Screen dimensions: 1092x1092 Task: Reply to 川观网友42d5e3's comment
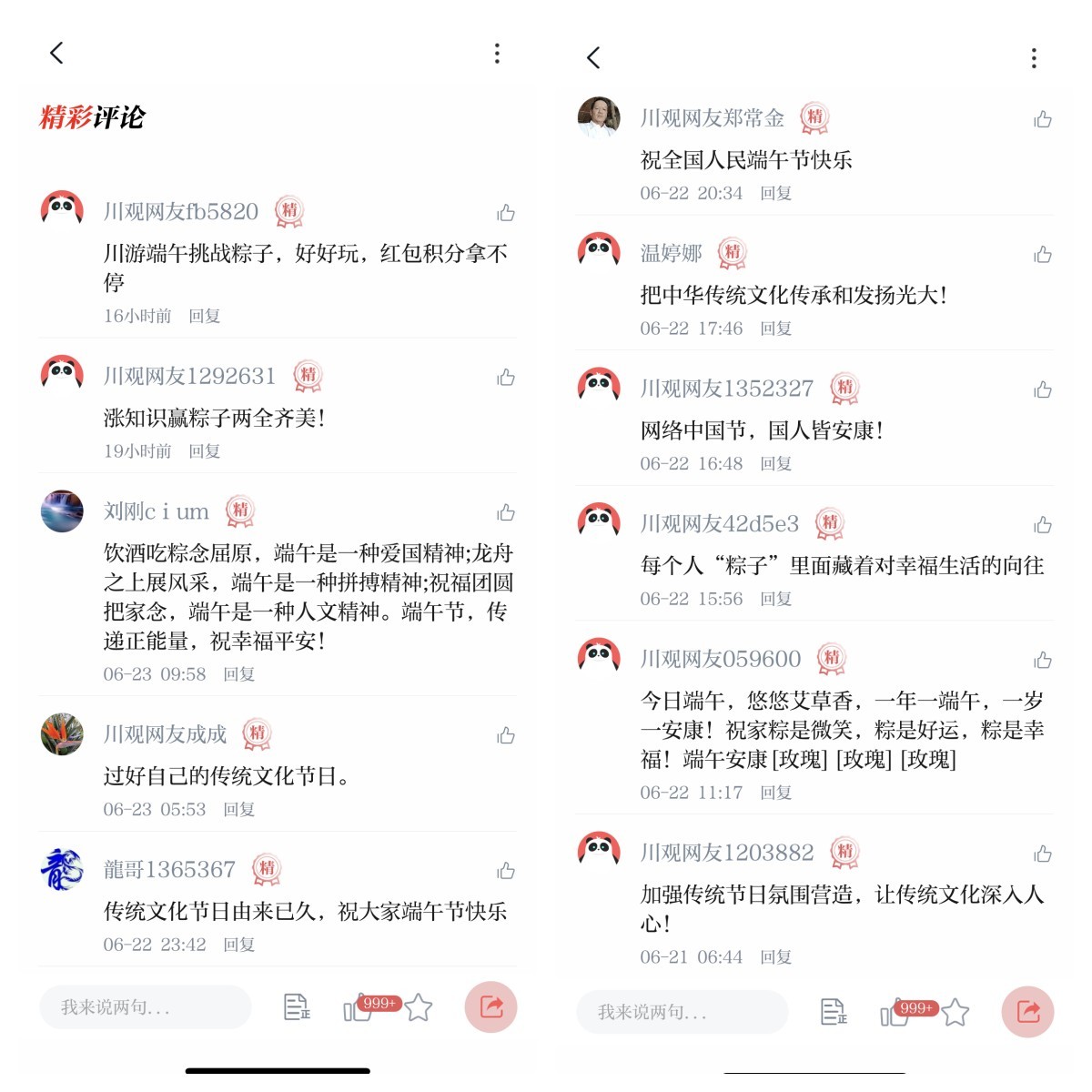(776, 600)
